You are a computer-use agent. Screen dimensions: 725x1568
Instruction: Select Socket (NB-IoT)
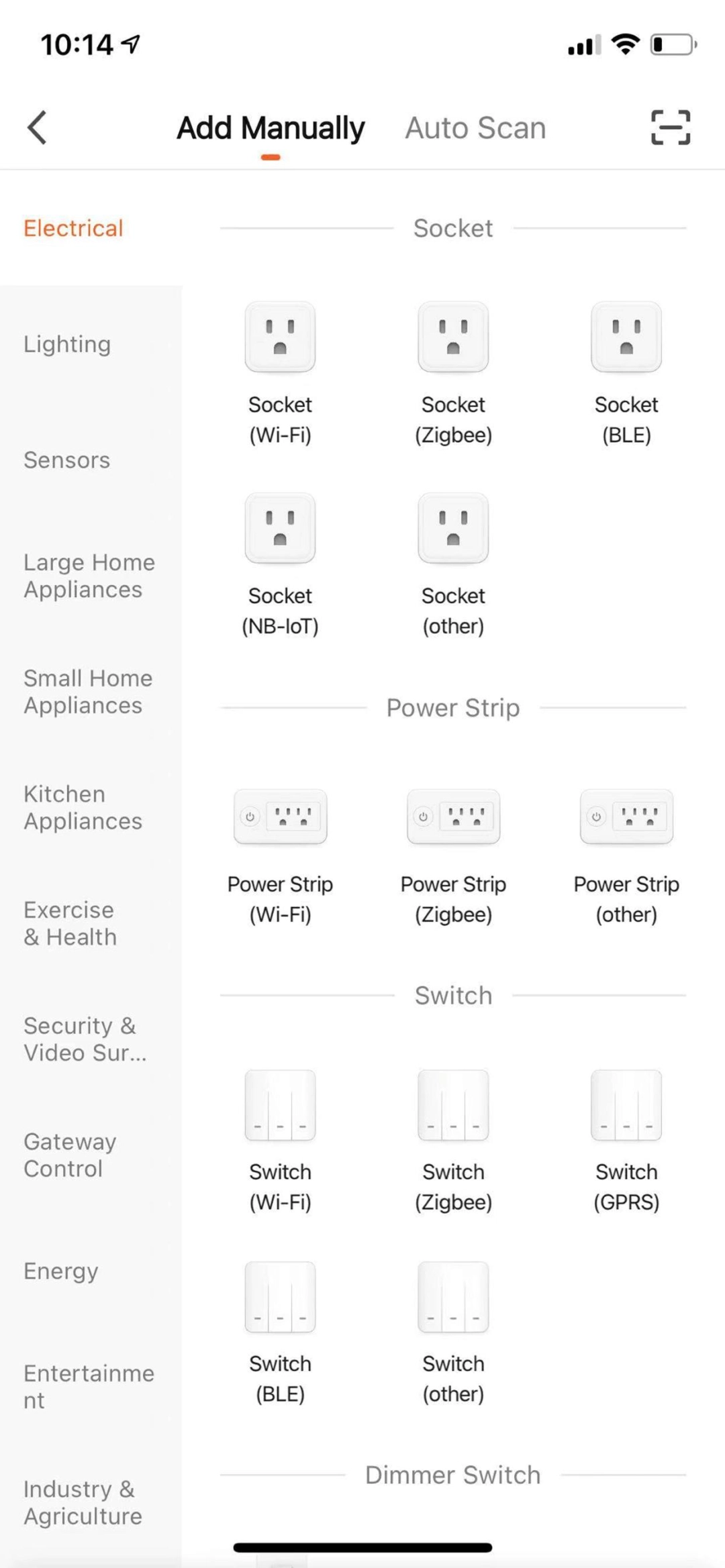coord(280,529)
